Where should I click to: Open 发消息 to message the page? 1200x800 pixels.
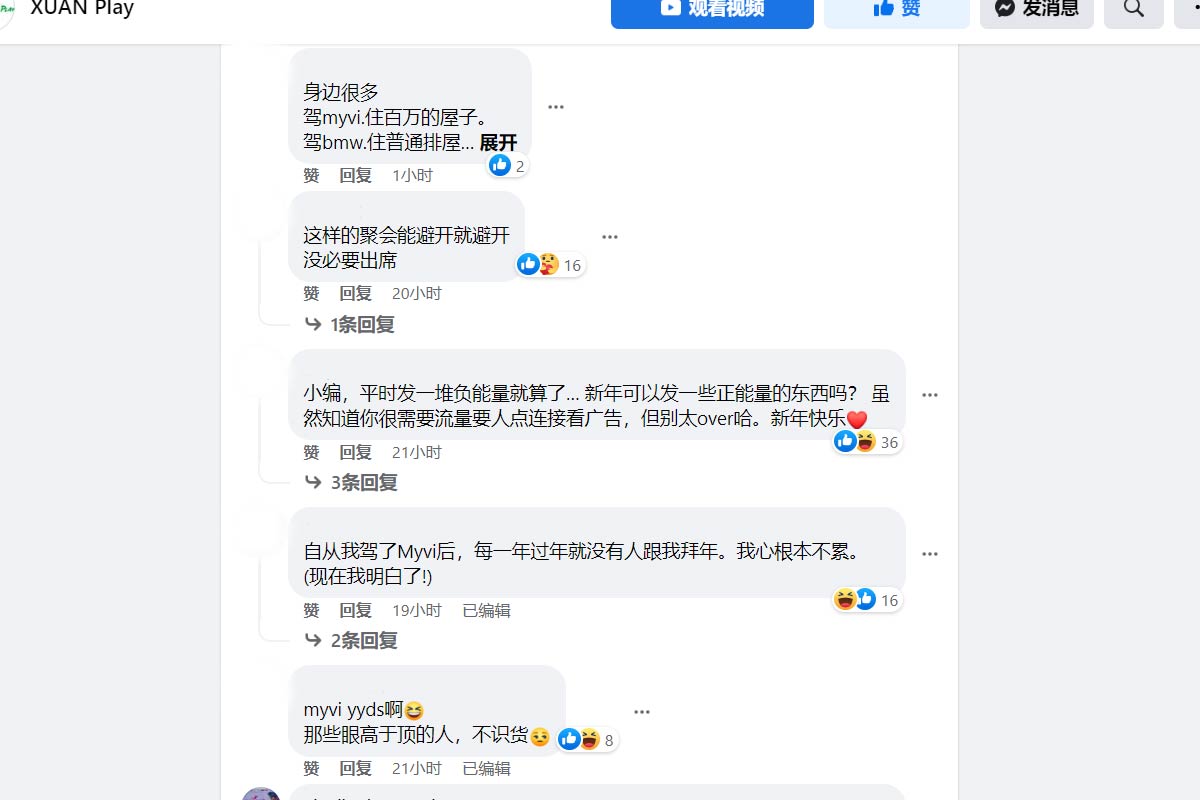(1036, 9)
